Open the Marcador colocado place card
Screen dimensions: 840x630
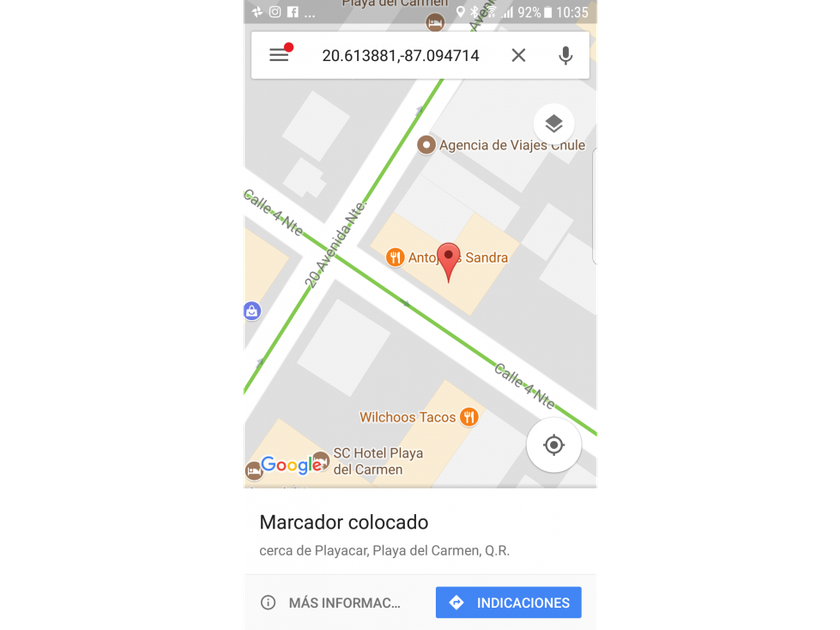(343, 522)
